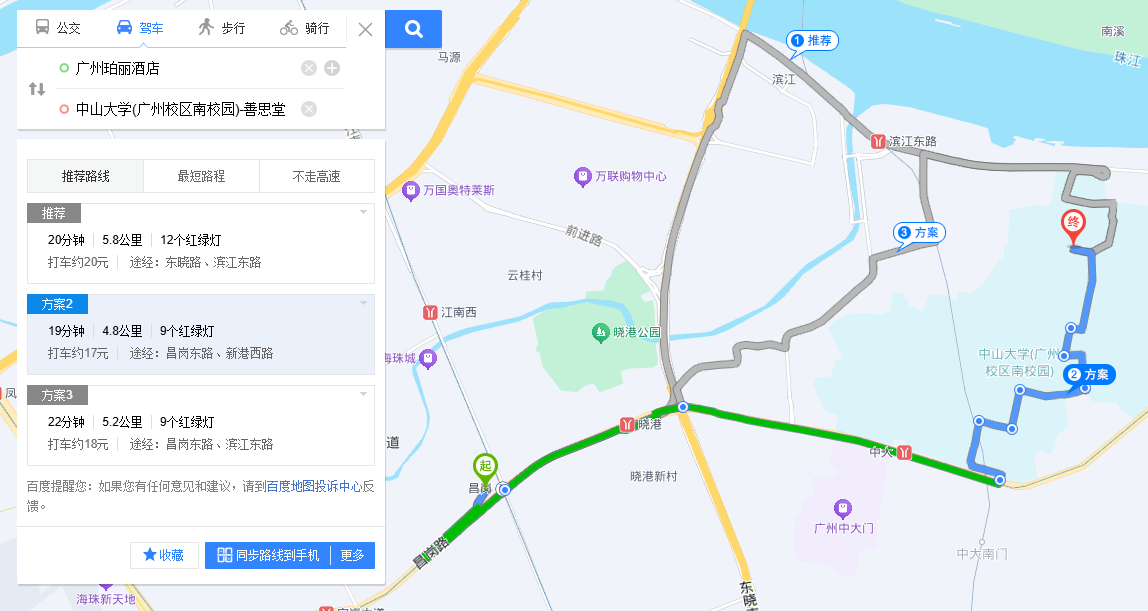Tap the blue search button
This screenshot has width=1148, height=611.
click(414, 29)
